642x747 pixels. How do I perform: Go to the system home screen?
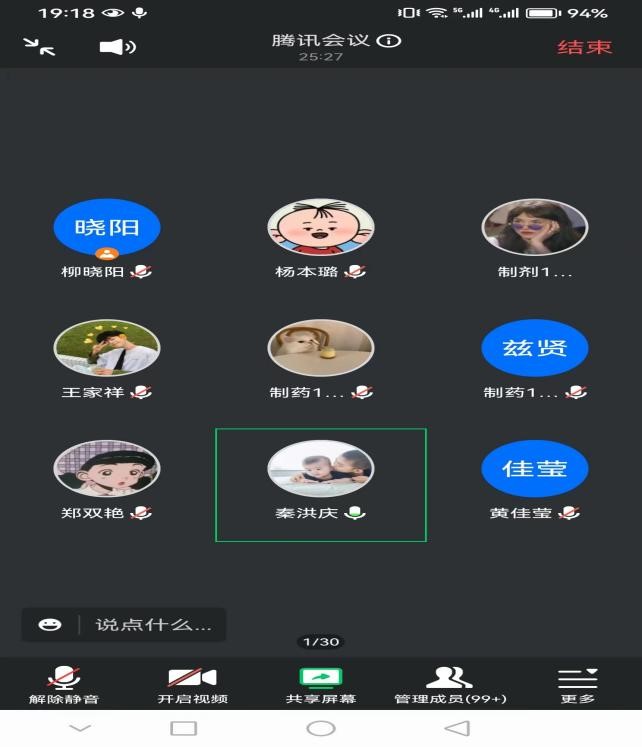click(320, 728)
